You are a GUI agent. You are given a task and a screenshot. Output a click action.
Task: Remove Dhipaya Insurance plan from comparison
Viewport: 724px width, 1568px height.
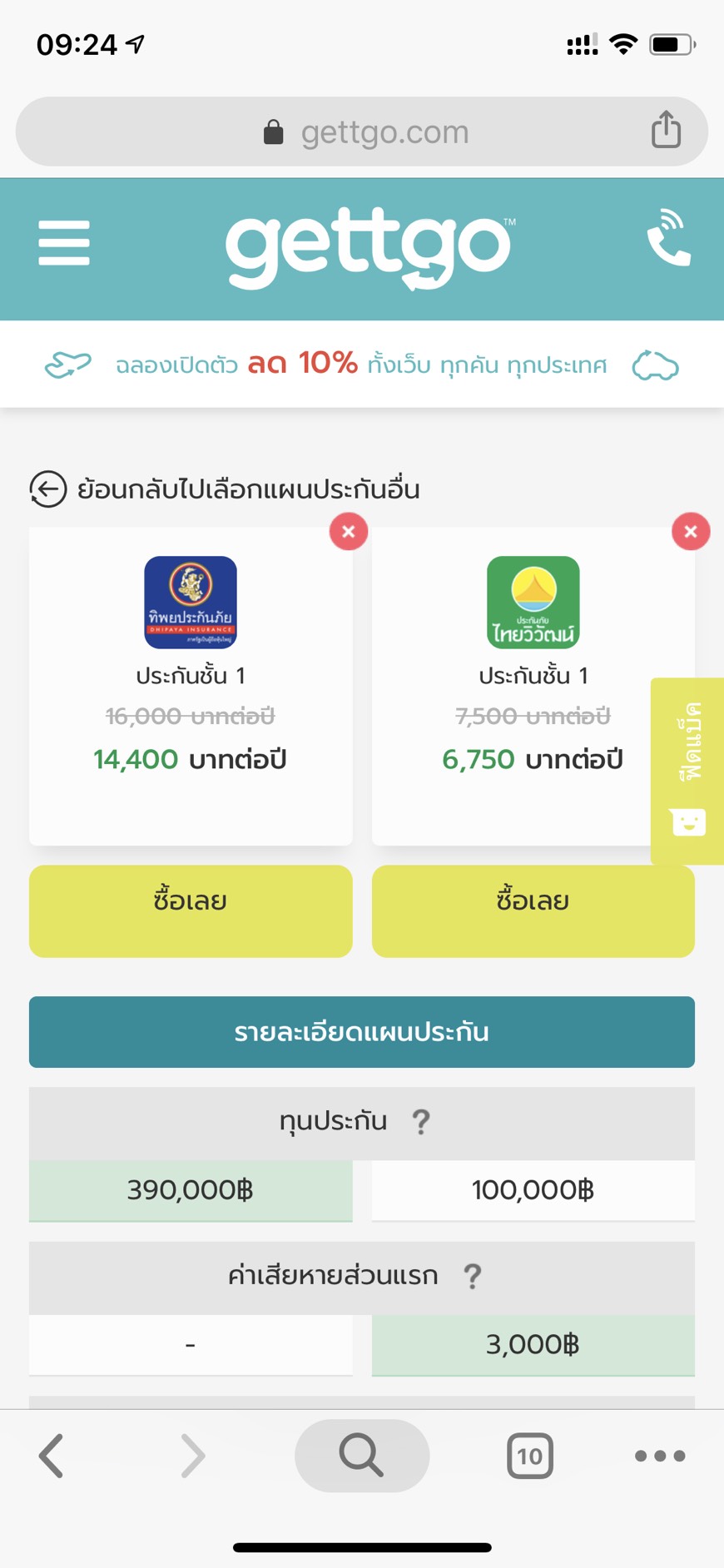(x=349, y=531)
